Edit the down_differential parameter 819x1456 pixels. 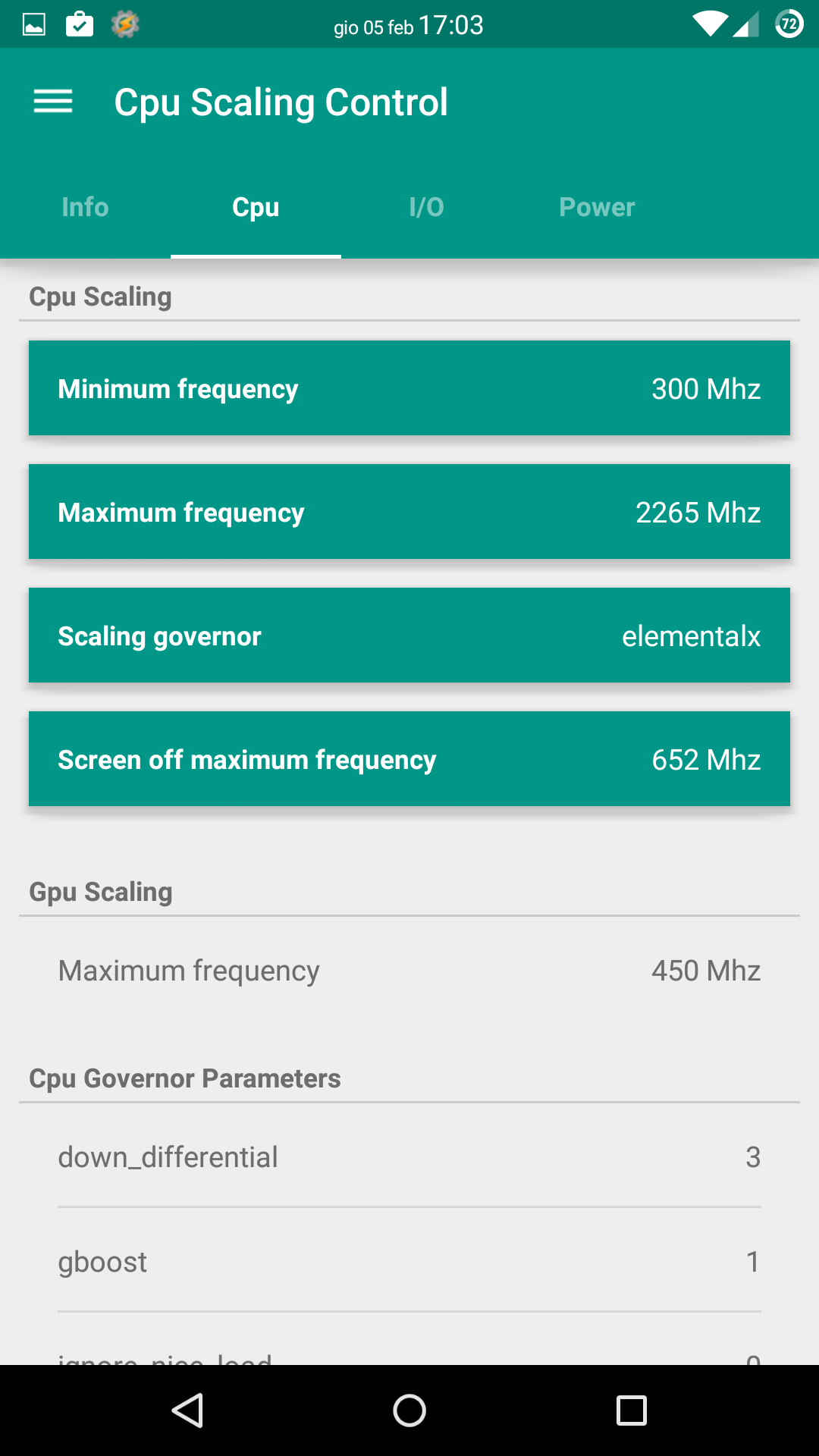(409, 1157)
